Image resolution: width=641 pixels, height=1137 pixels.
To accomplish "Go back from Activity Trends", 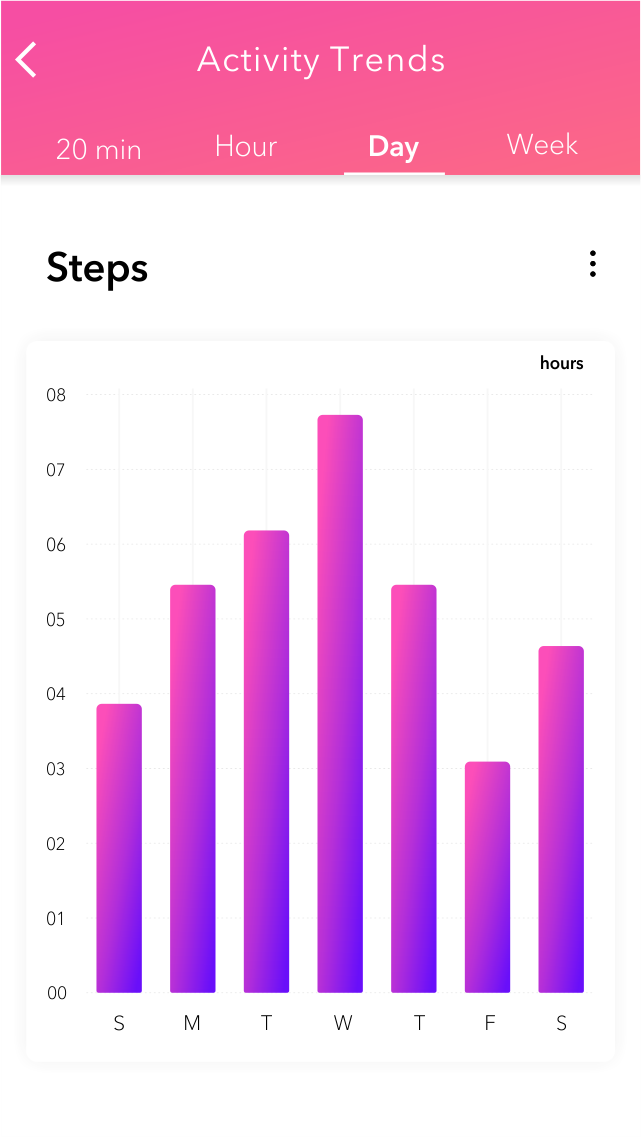I will pos(27,60).
